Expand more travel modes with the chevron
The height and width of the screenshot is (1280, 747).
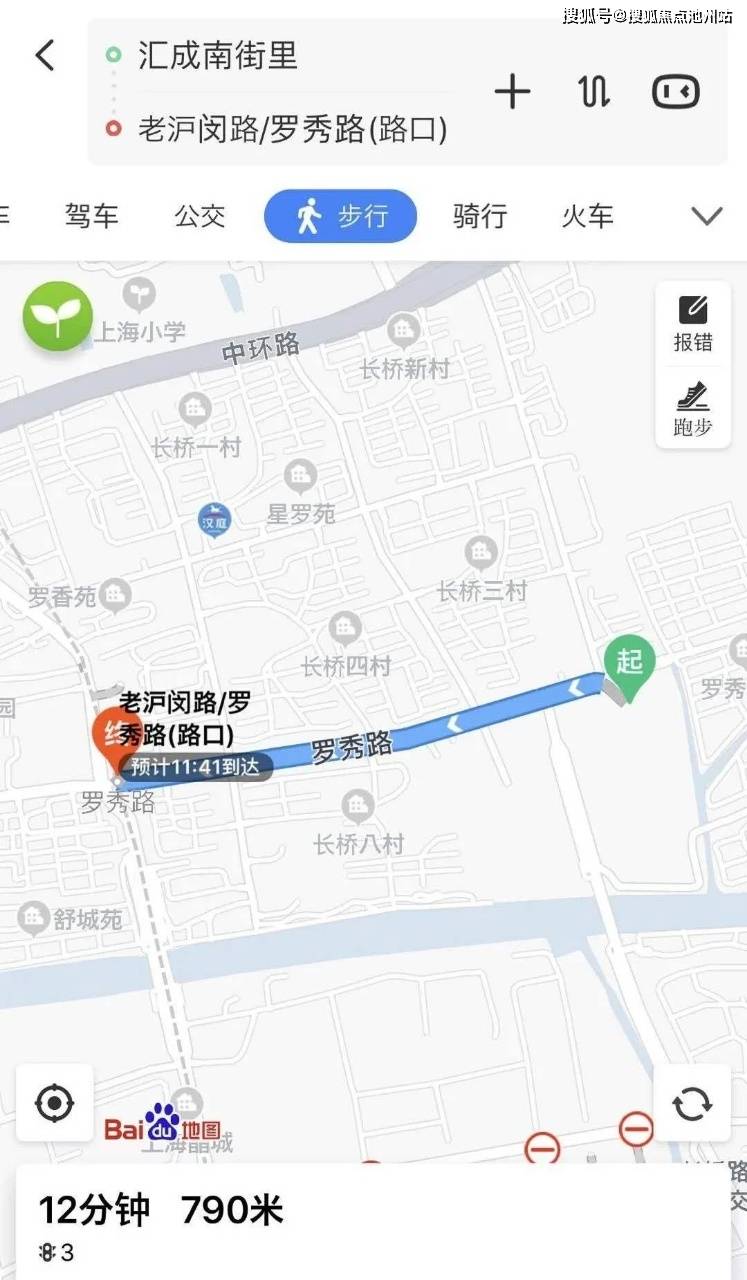click(x=707, y=216)
